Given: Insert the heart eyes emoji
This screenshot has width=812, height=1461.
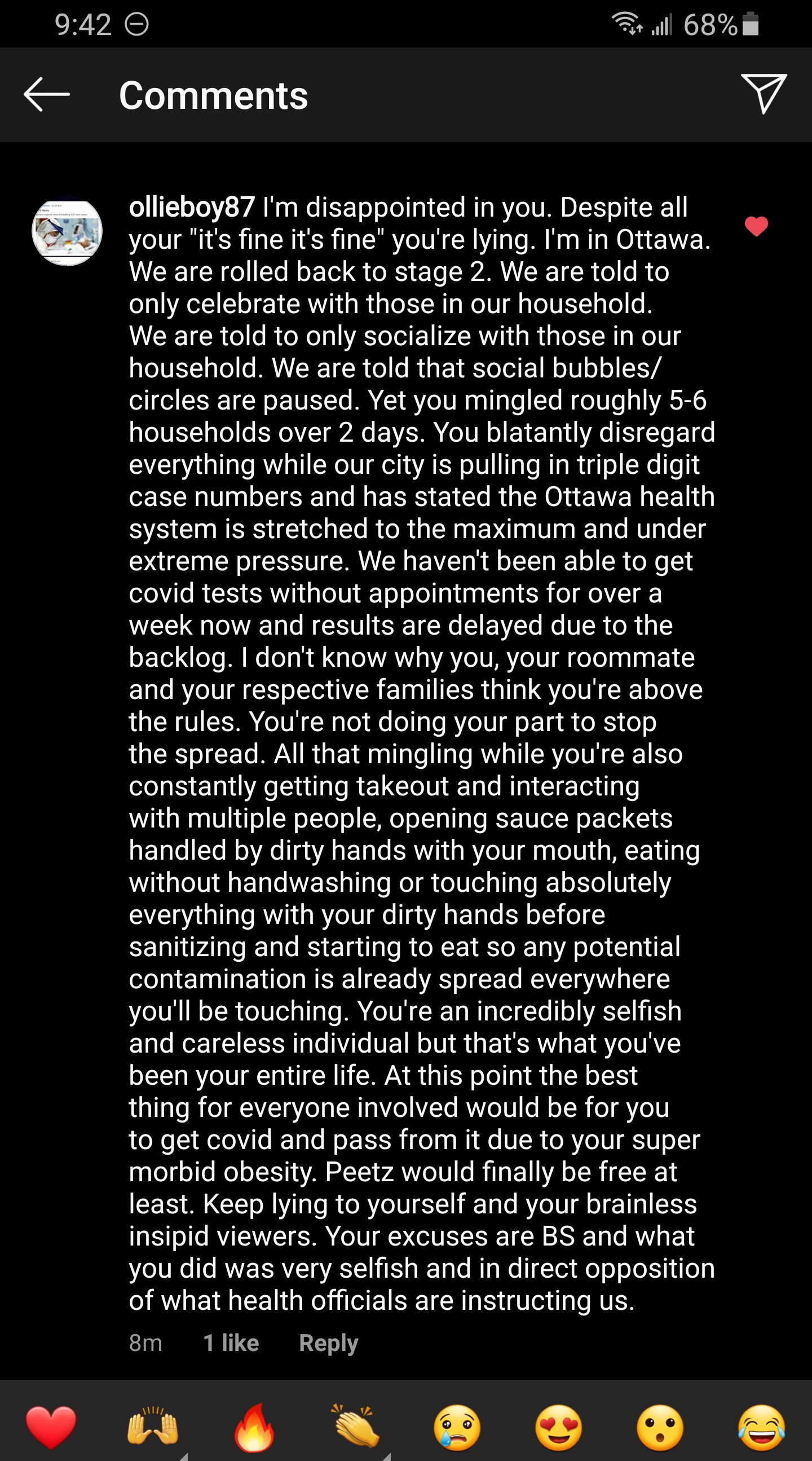Looking at the screenshot, I should point(559,1428).
